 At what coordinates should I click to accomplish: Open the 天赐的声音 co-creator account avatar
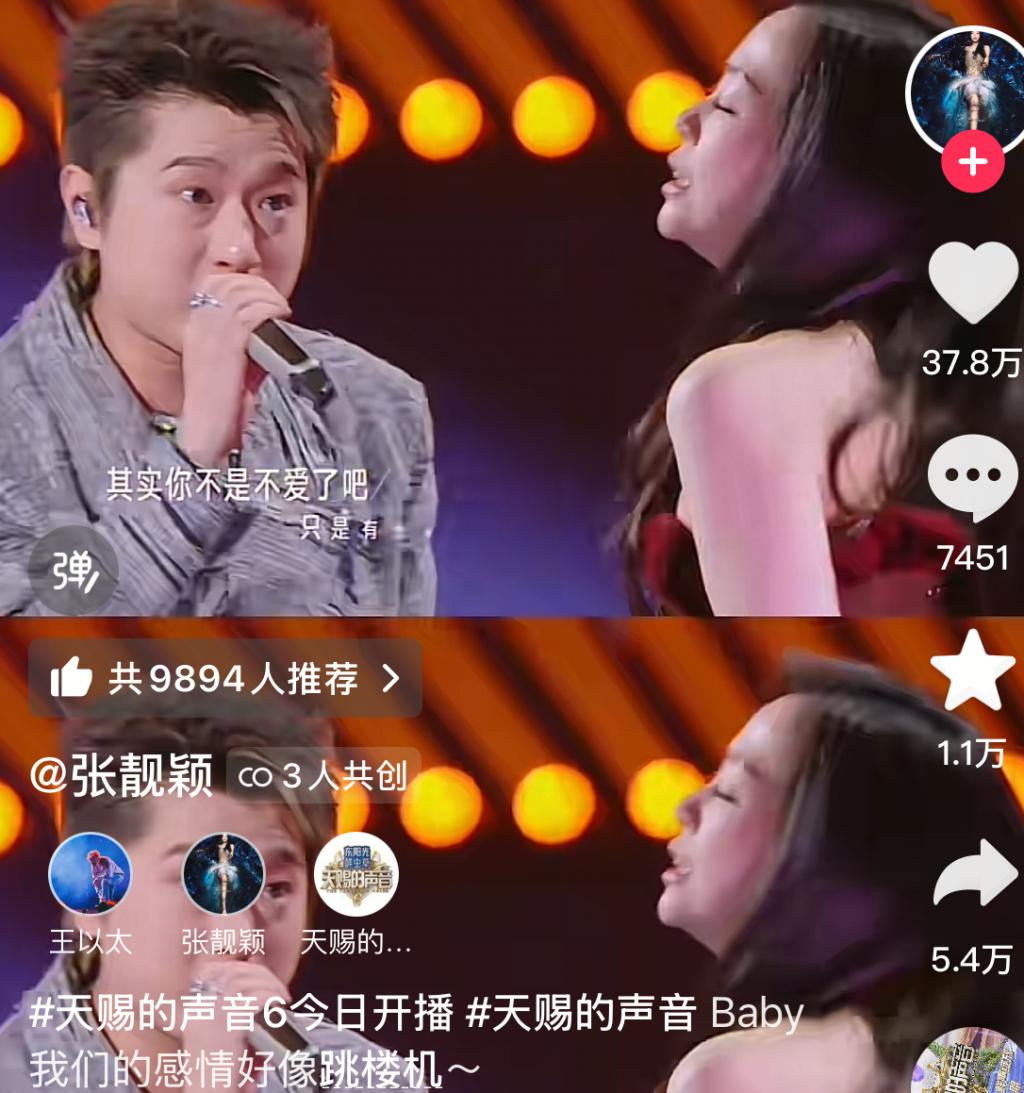pyautogui.click(x=357, y=874)
